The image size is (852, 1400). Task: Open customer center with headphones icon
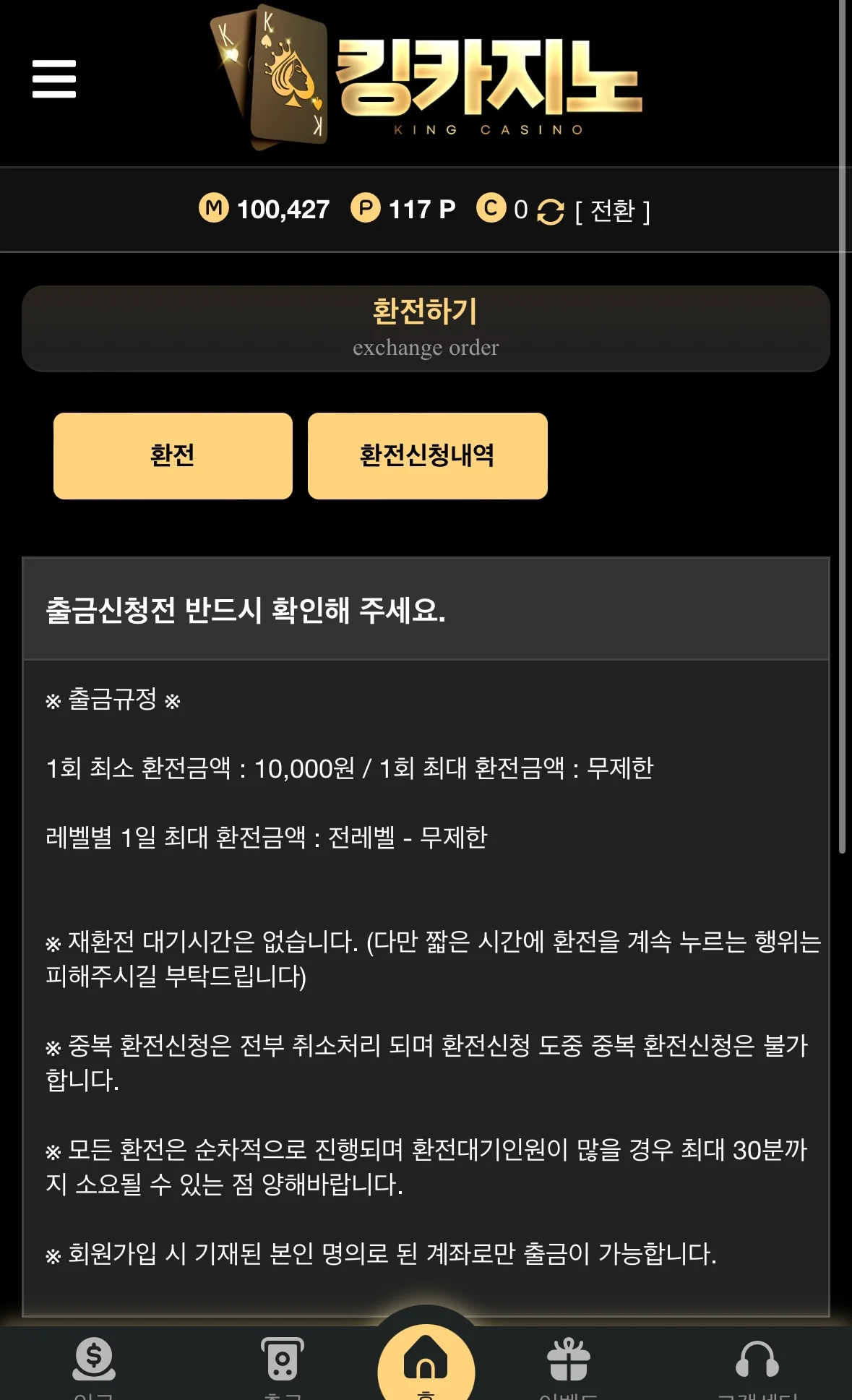tap(757, 1362)
